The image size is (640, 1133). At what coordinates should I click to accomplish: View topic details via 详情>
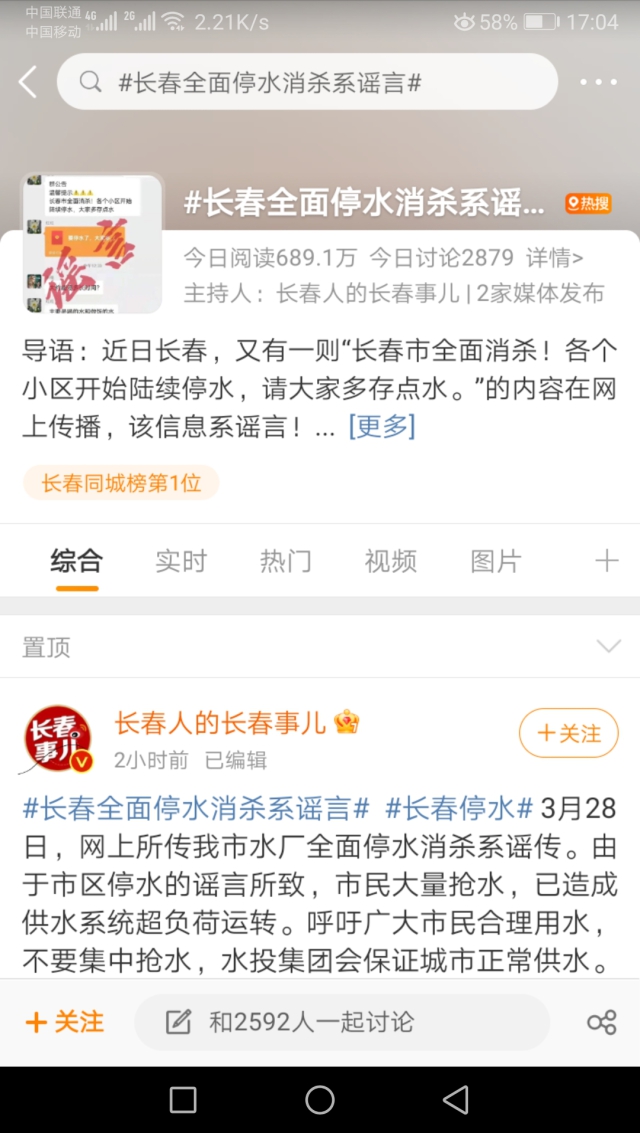point(555,258)
